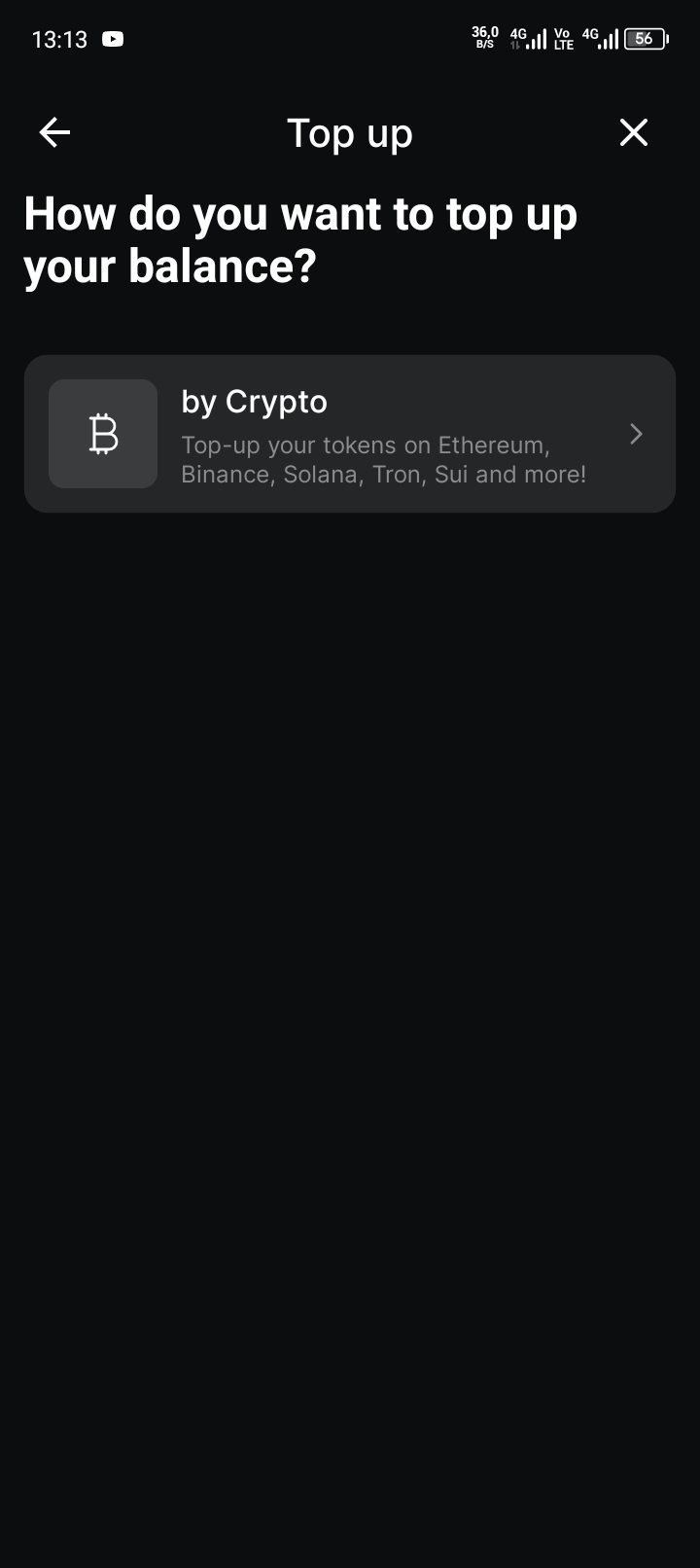700x1568 pixels.
Task: Select the by Crypto top-up option
Action: coord(350,434)
